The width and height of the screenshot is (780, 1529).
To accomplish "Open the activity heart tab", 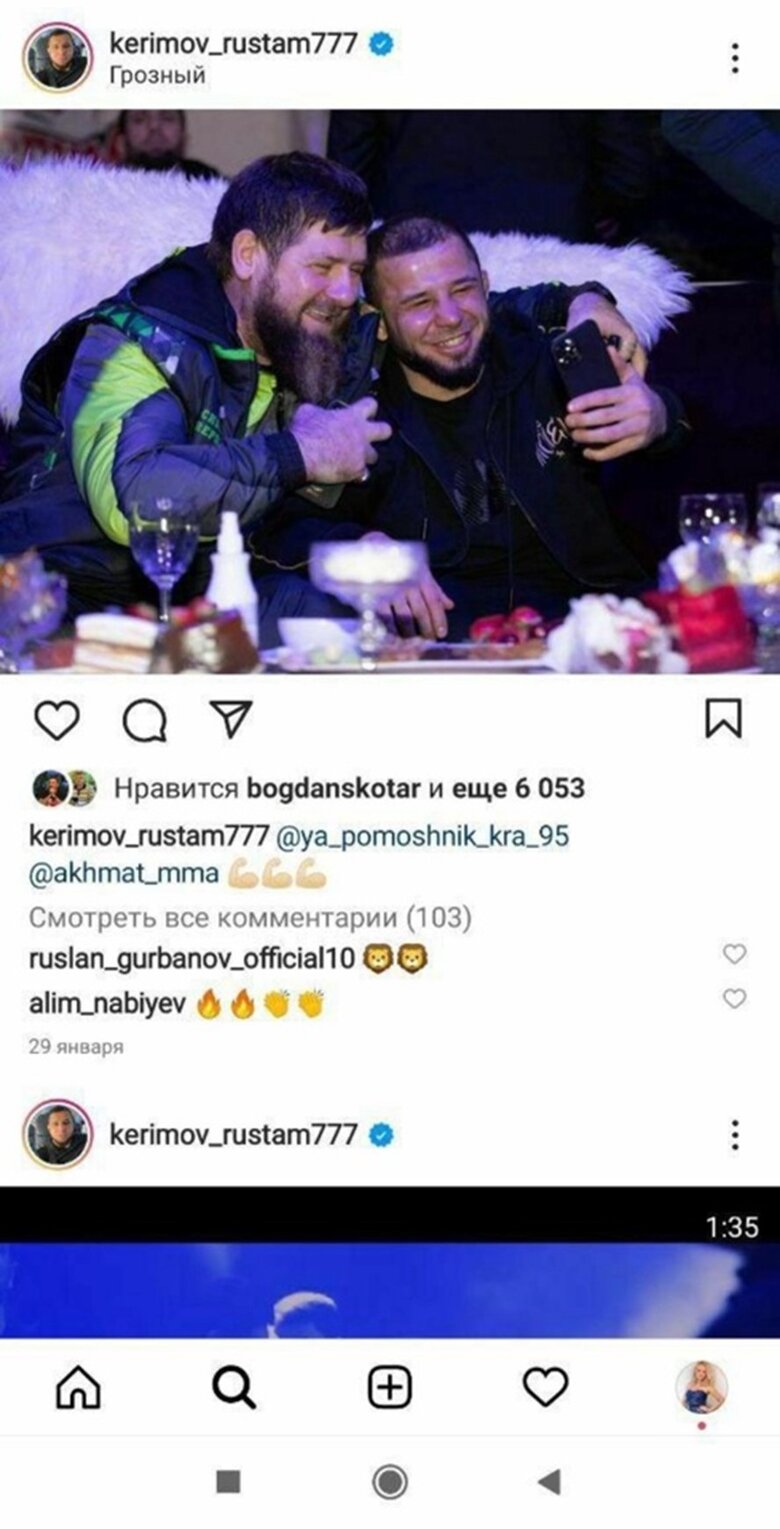I will click(546, 1387).
